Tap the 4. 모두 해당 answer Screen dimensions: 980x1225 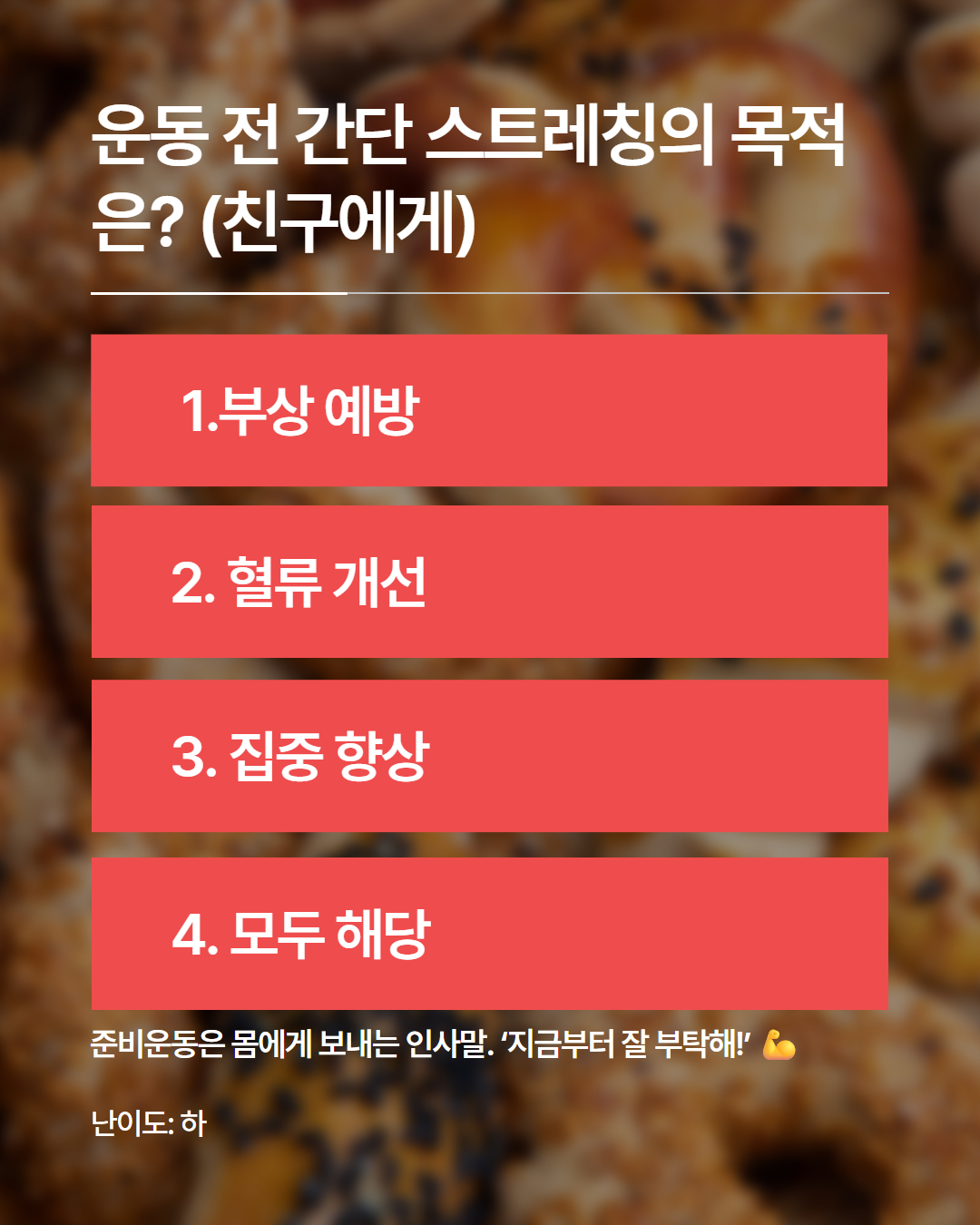tap(489, 934)
